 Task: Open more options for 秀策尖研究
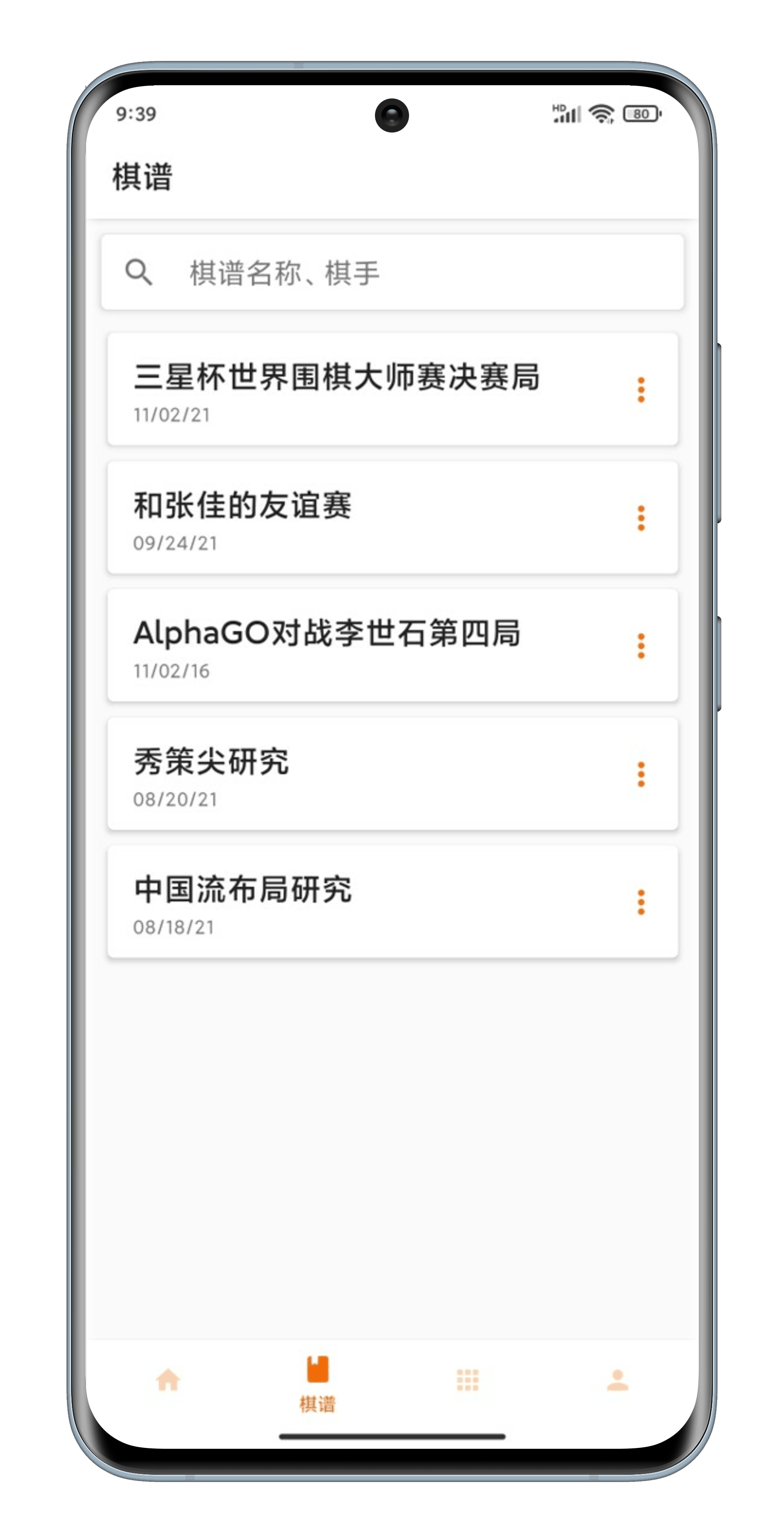(640, 774)
